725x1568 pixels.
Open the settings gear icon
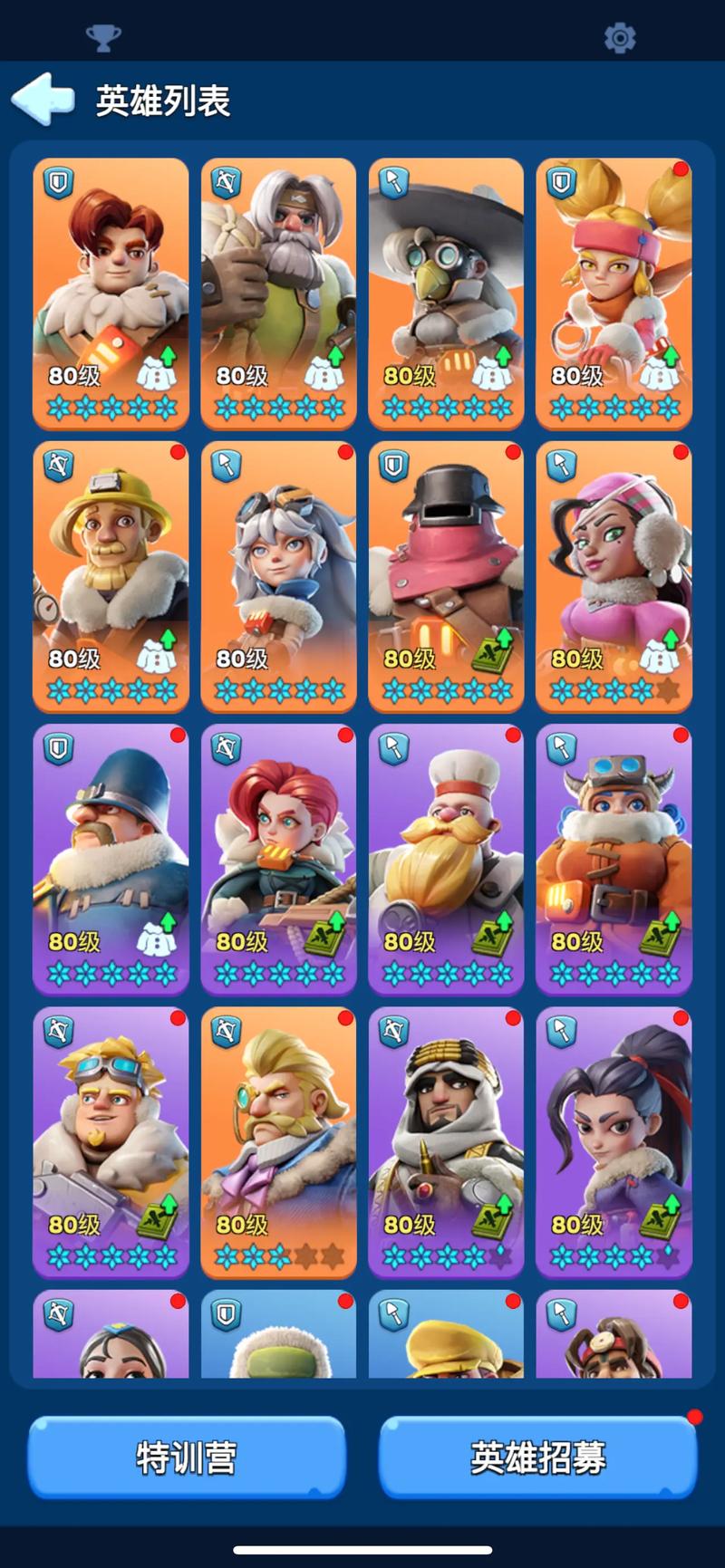click(620, 38)
